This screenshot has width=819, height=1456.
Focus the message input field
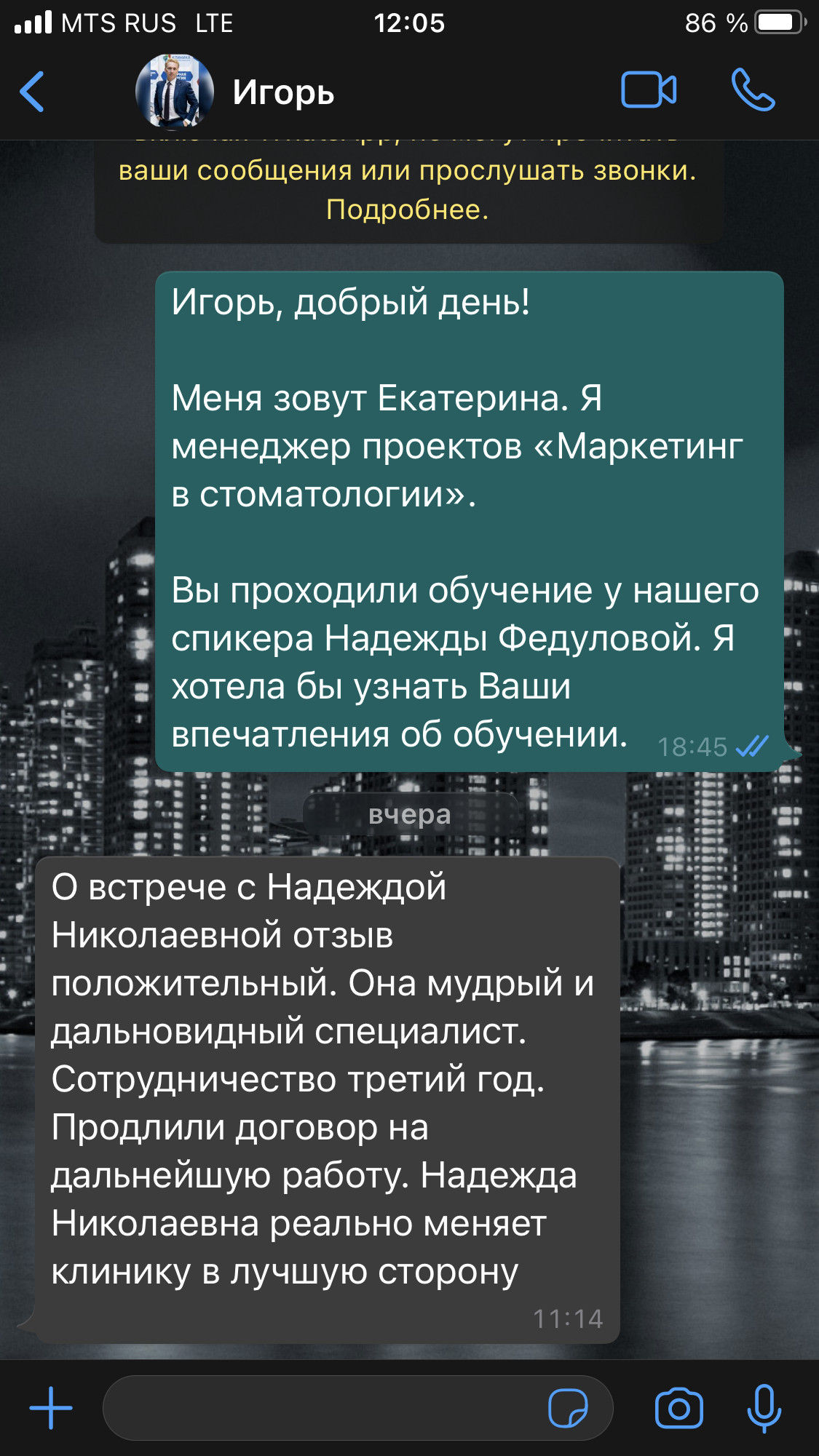(320, 1408)
